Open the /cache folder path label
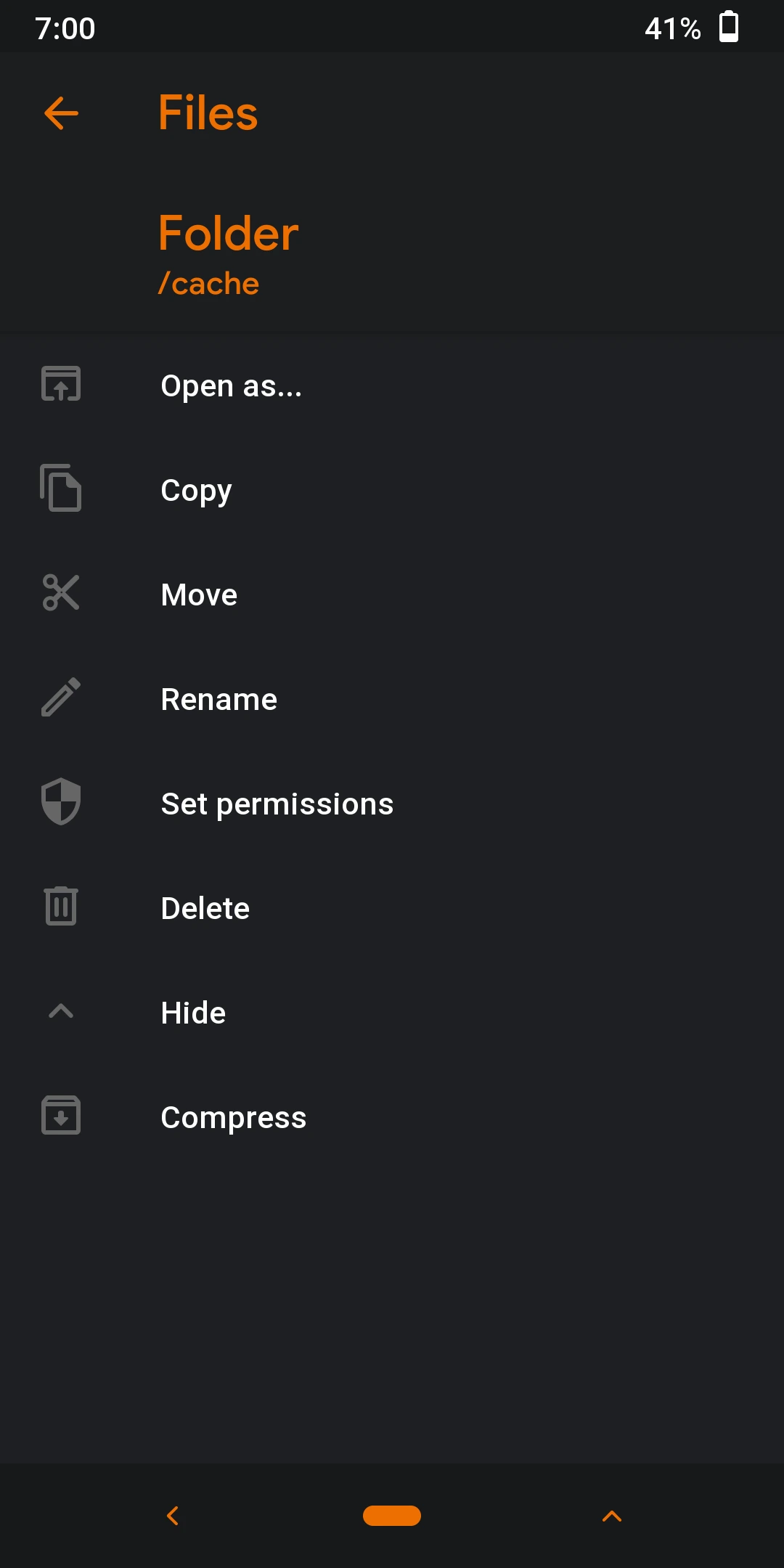 208,283
